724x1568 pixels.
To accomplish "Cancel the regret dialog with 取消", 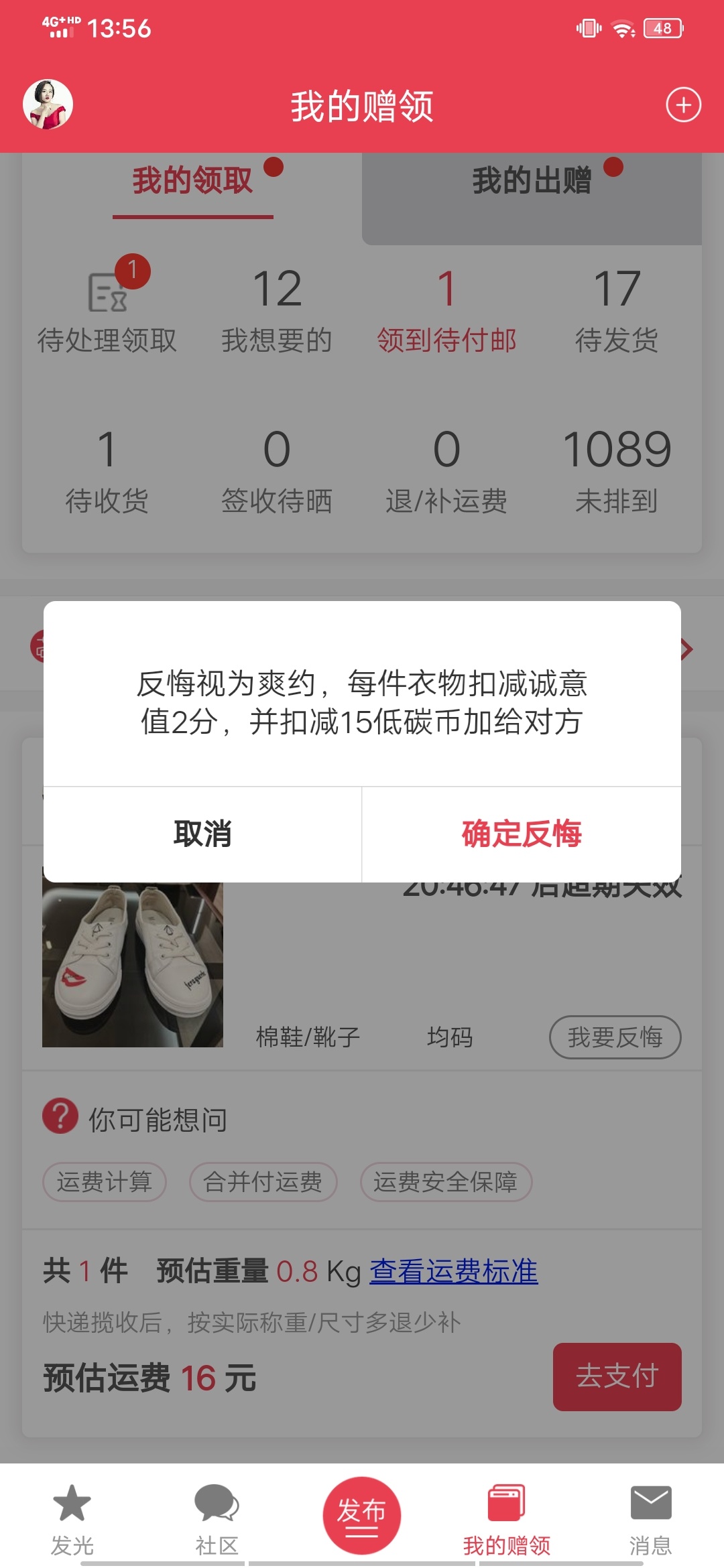I will tap(202, 834).
